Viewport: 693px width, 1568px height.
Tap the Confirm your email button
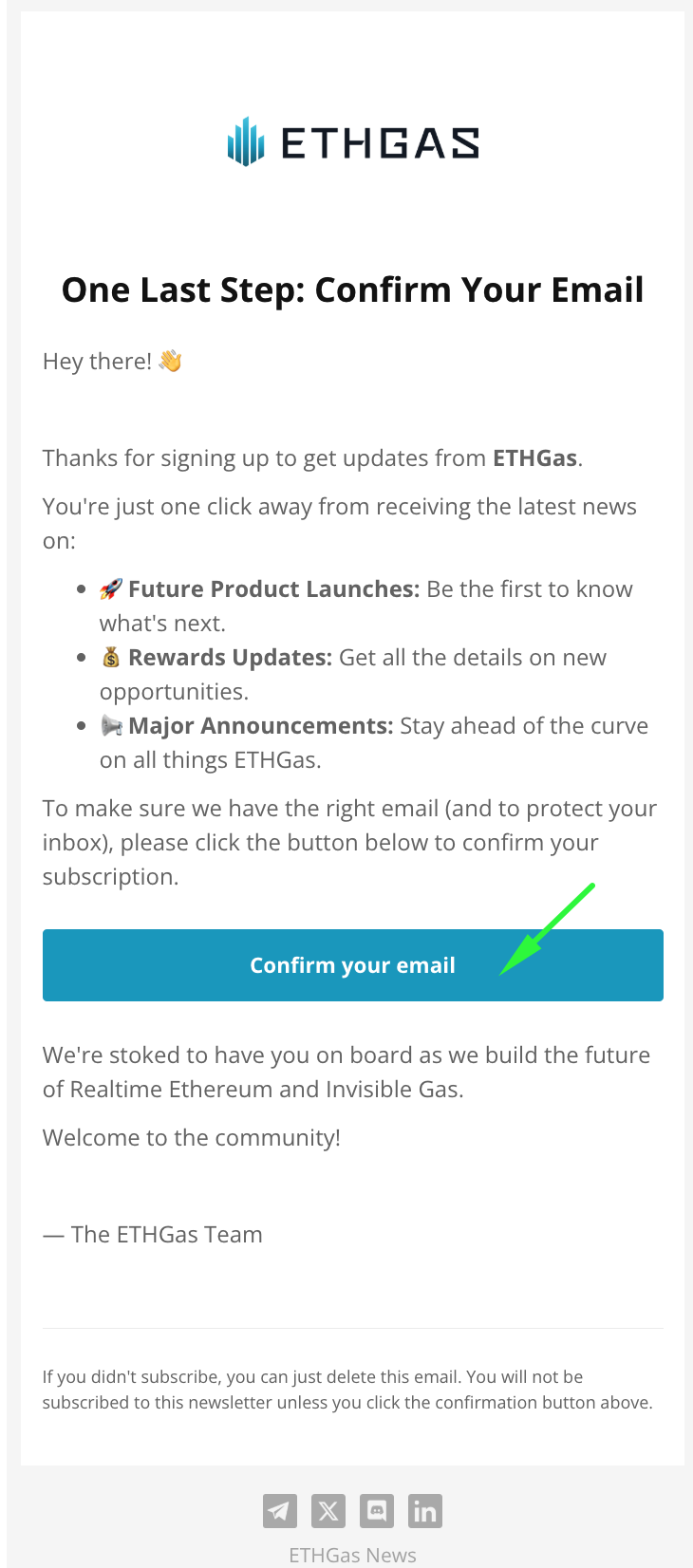pyautogui.click(x=352, y=965)
